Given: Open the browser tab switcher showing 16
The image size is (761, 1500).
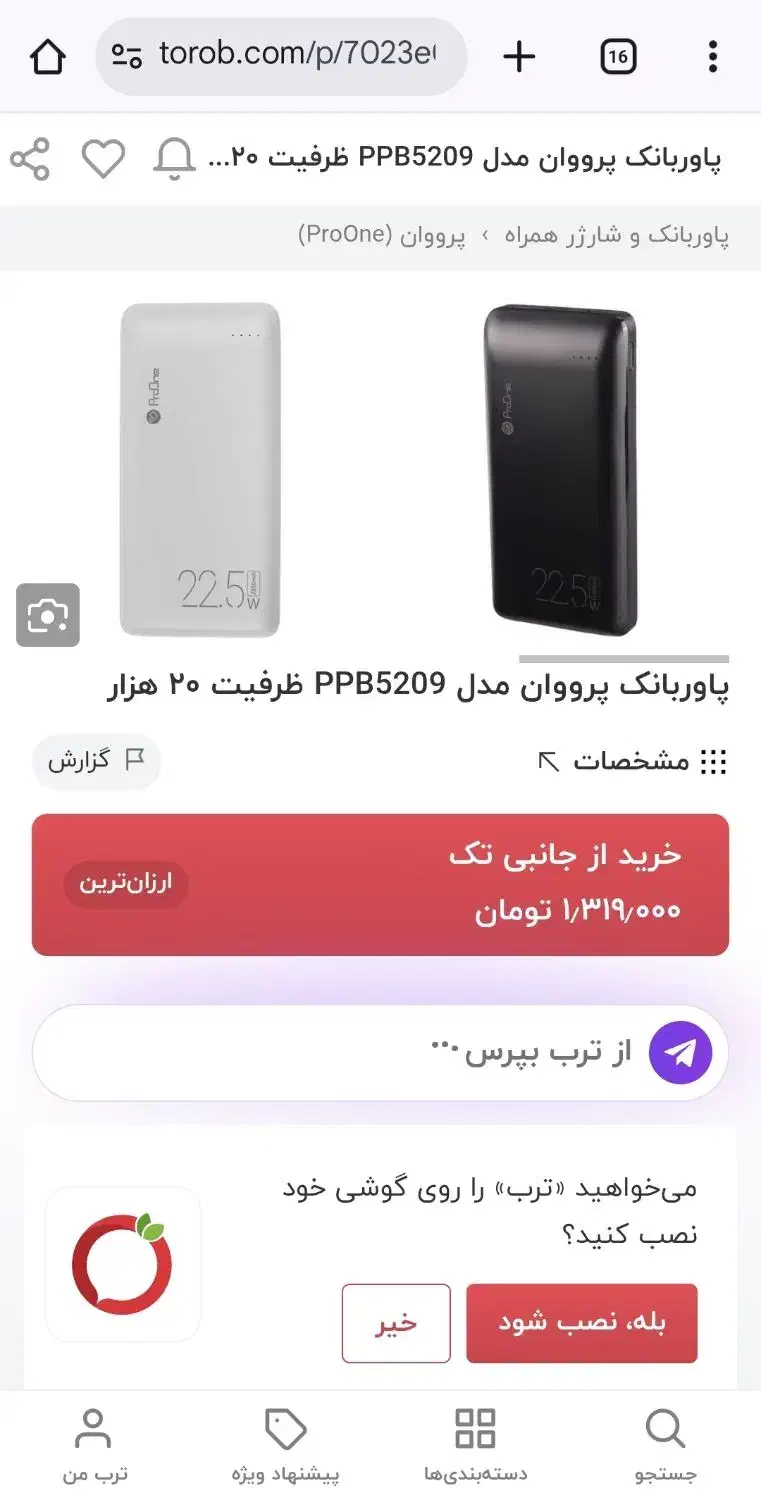Looking at the screenshot, I should 617,56.
